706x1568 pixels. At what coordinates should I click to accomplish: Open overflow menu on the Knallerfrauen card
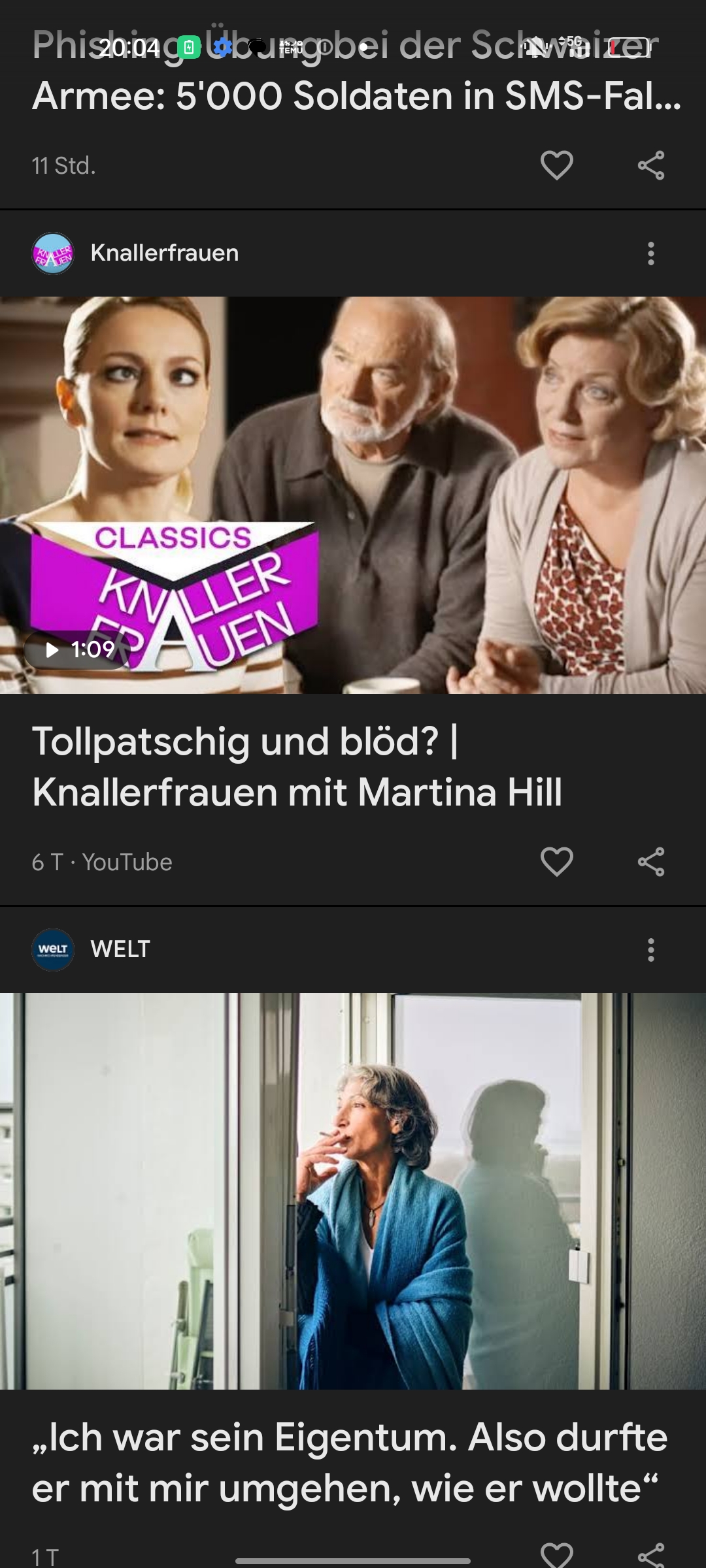click(x=650, y=253)
